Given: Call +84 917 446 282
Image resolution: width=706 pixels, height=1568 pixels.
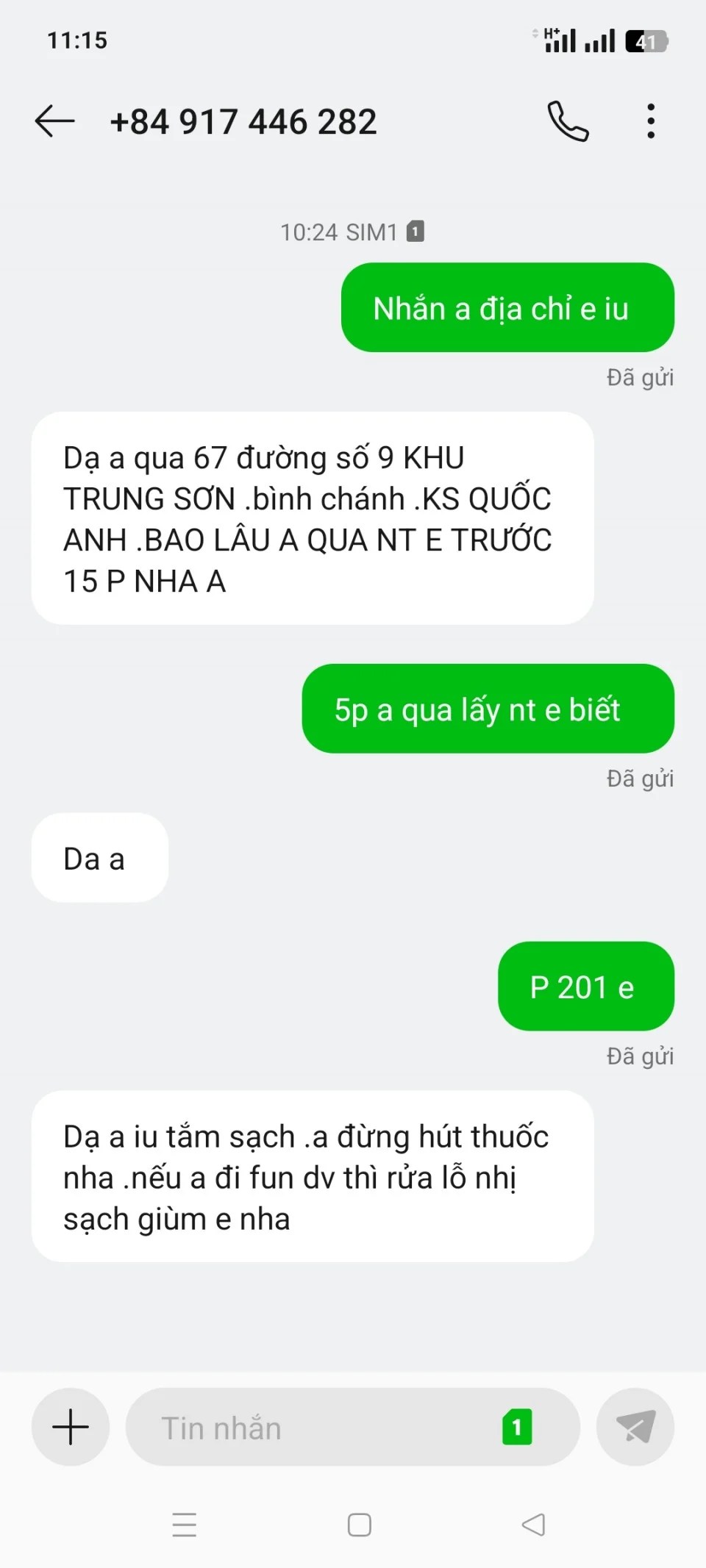Looking at the screenshot, I should tap(568, 121).
